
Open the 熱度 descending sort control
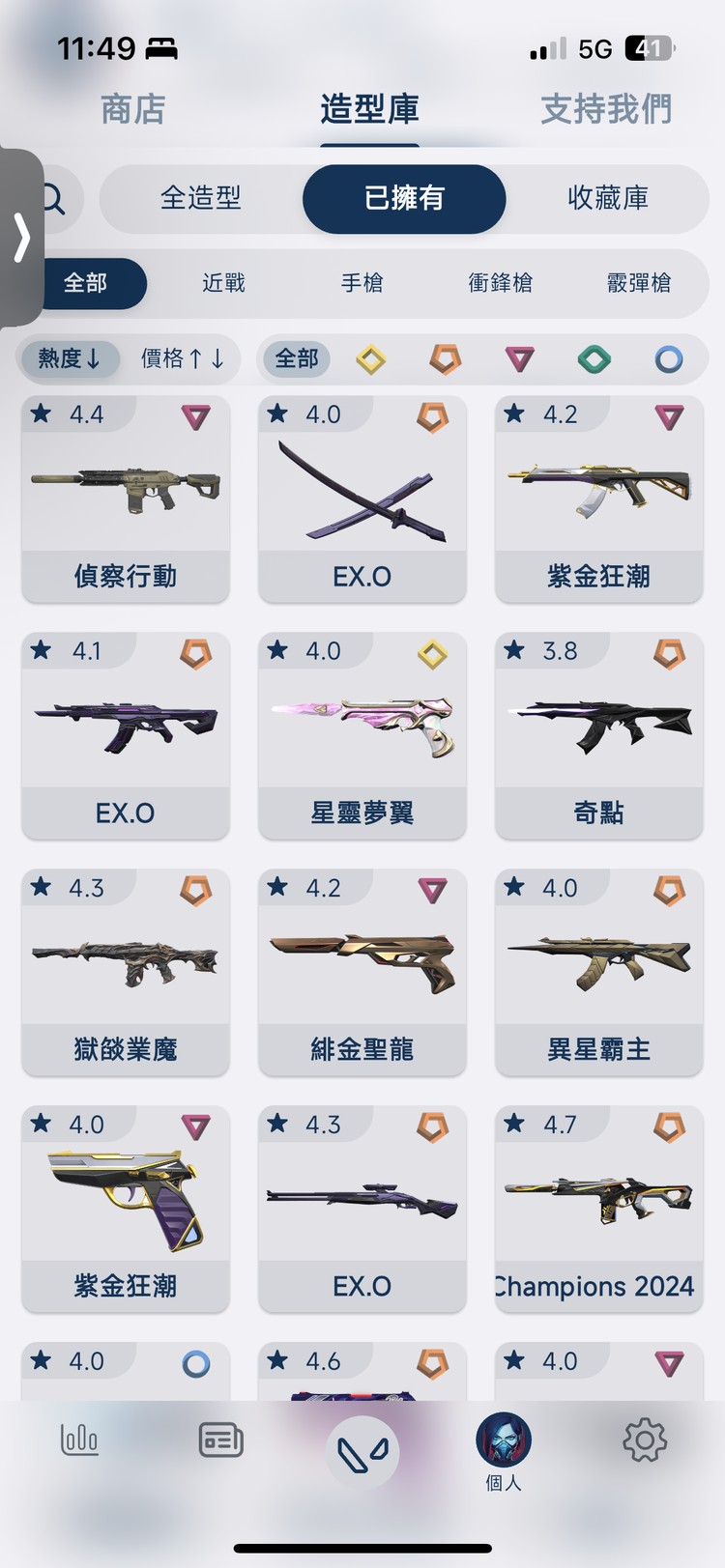[70, 358]
